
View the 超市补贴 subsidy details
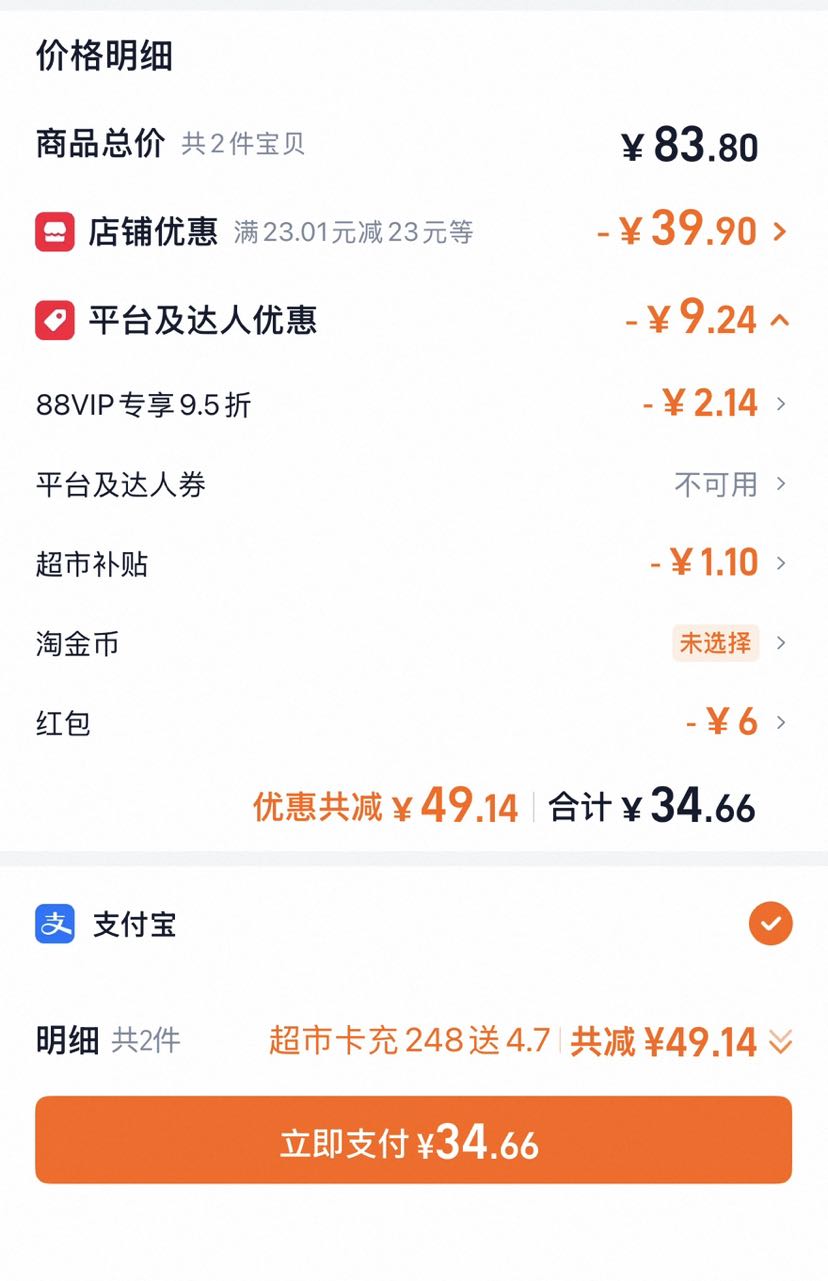pos(413,563)
